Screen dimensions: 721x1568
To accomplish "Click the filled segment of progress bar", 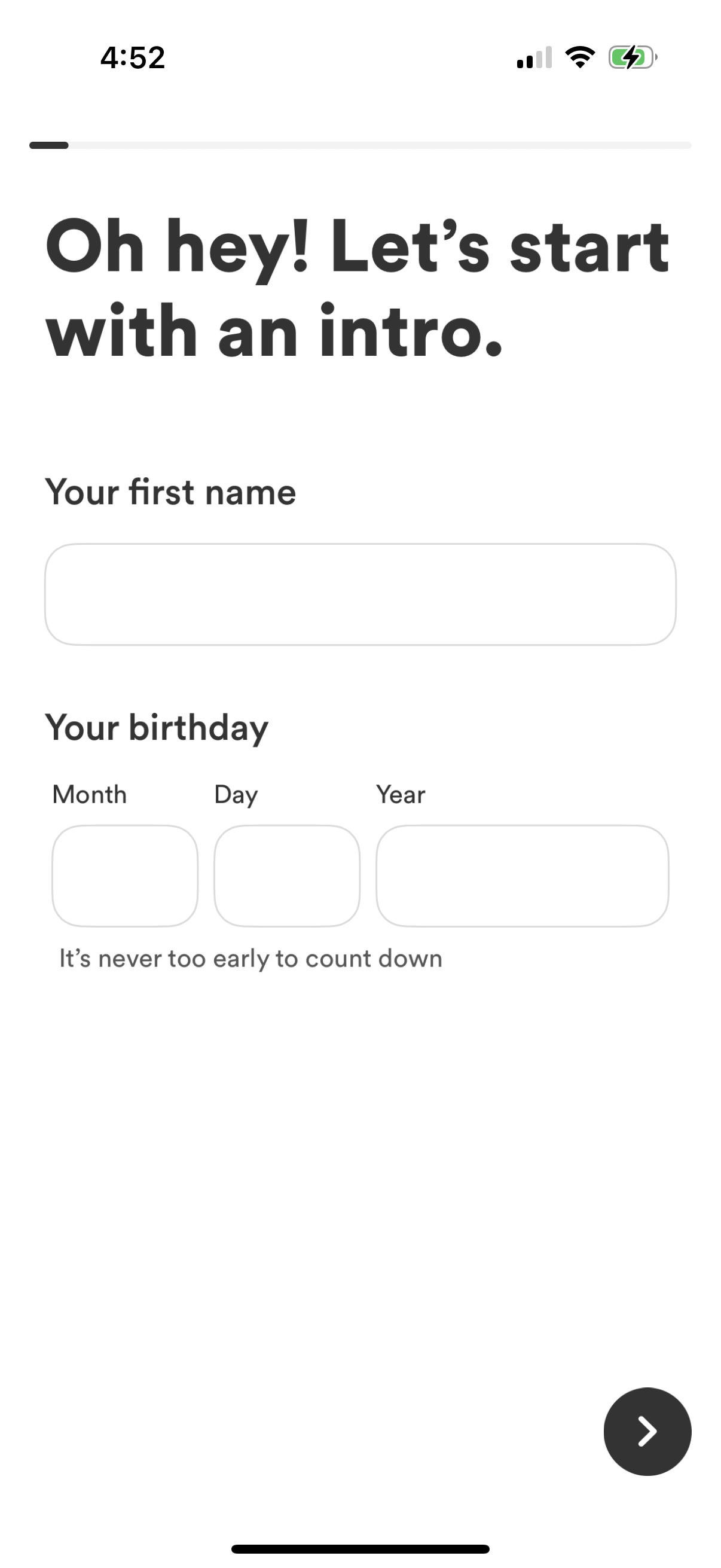I will (x=48, y=145).
